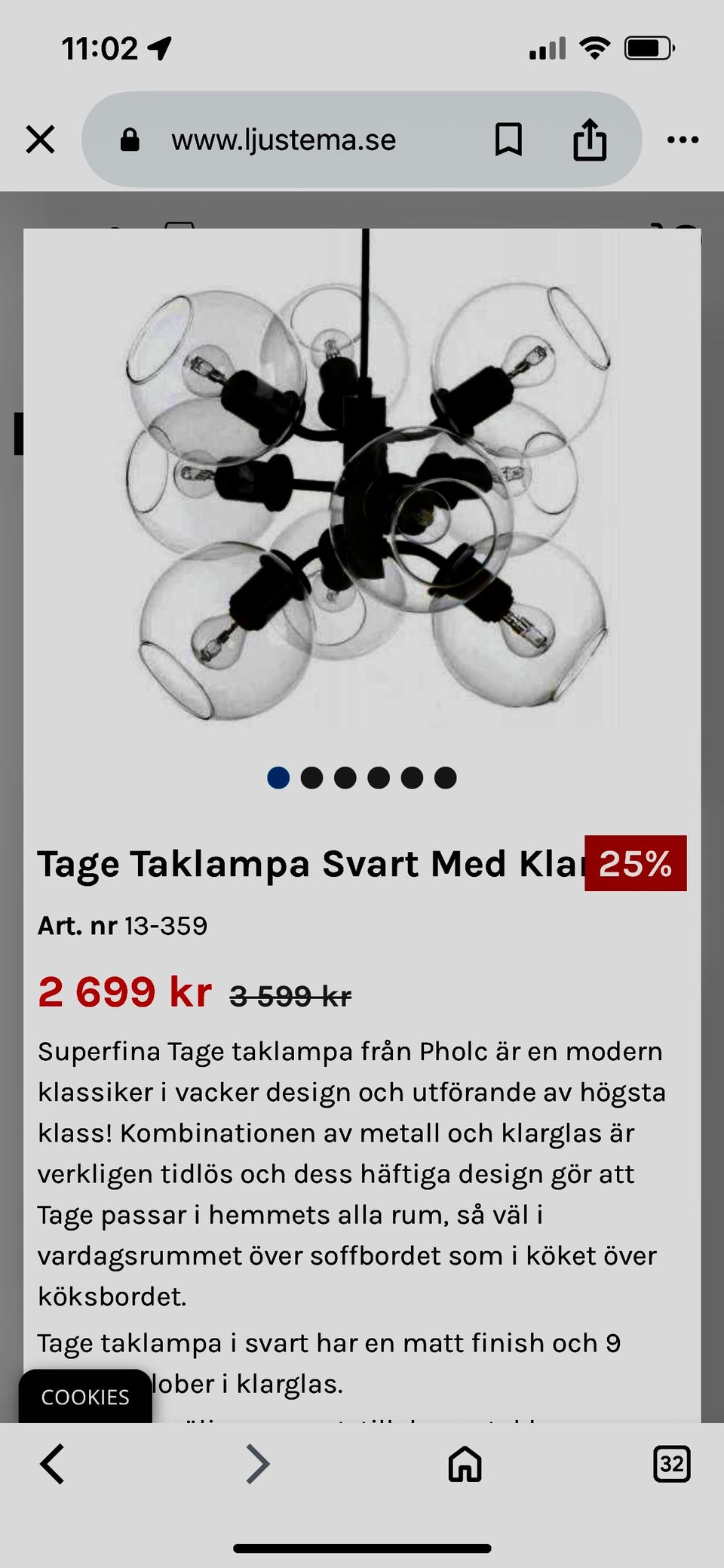
Task: Open the browser overflow menu
Action: (683, 139)
